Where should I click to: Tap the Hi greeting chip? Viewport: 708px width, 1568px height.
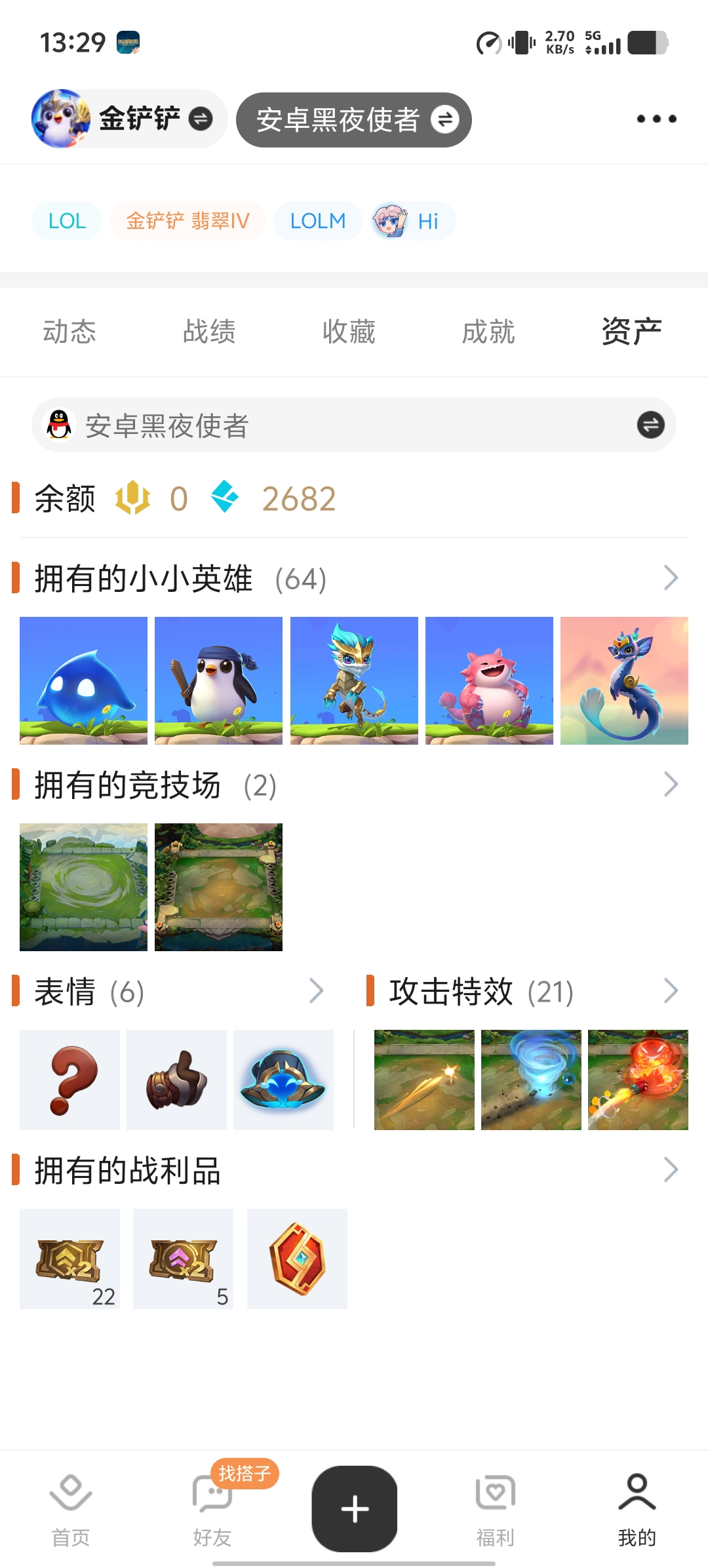click(x=413, y=221)
